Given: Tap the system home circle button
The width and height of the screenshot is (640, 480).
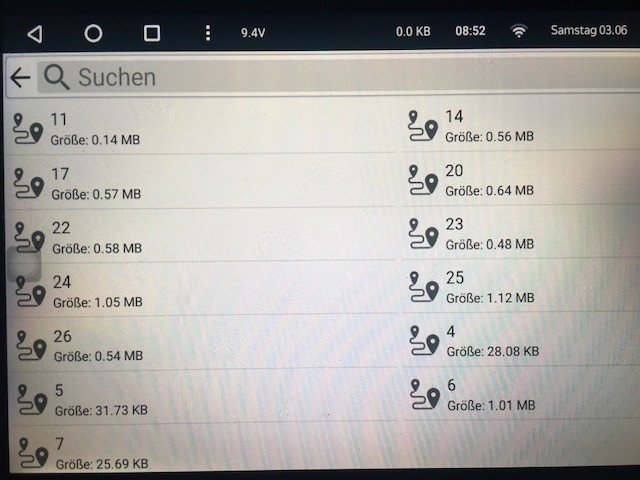Looking at the screenshot, I should point(93,33).
